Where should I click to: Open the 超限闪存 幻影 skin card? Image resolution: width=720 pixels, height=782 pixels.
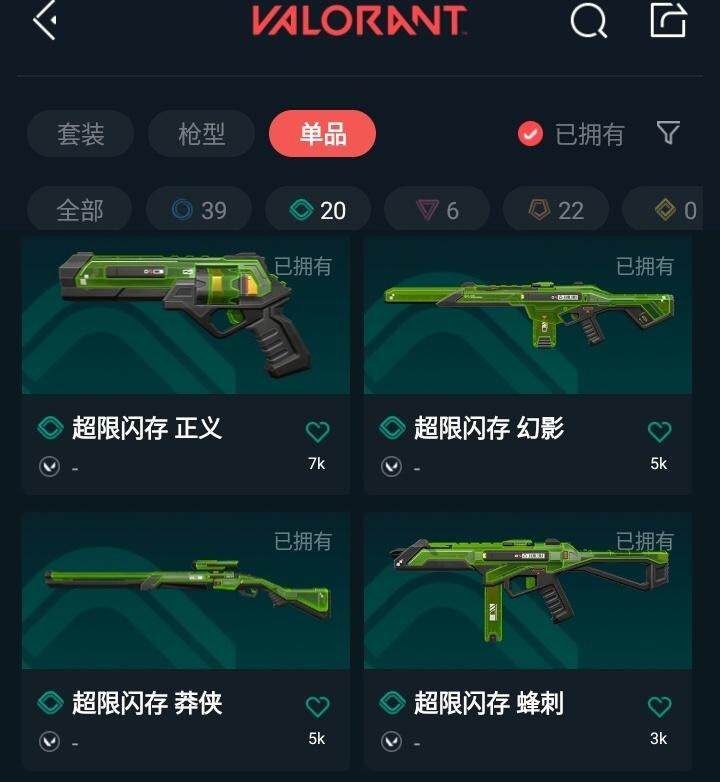[528, 320]
